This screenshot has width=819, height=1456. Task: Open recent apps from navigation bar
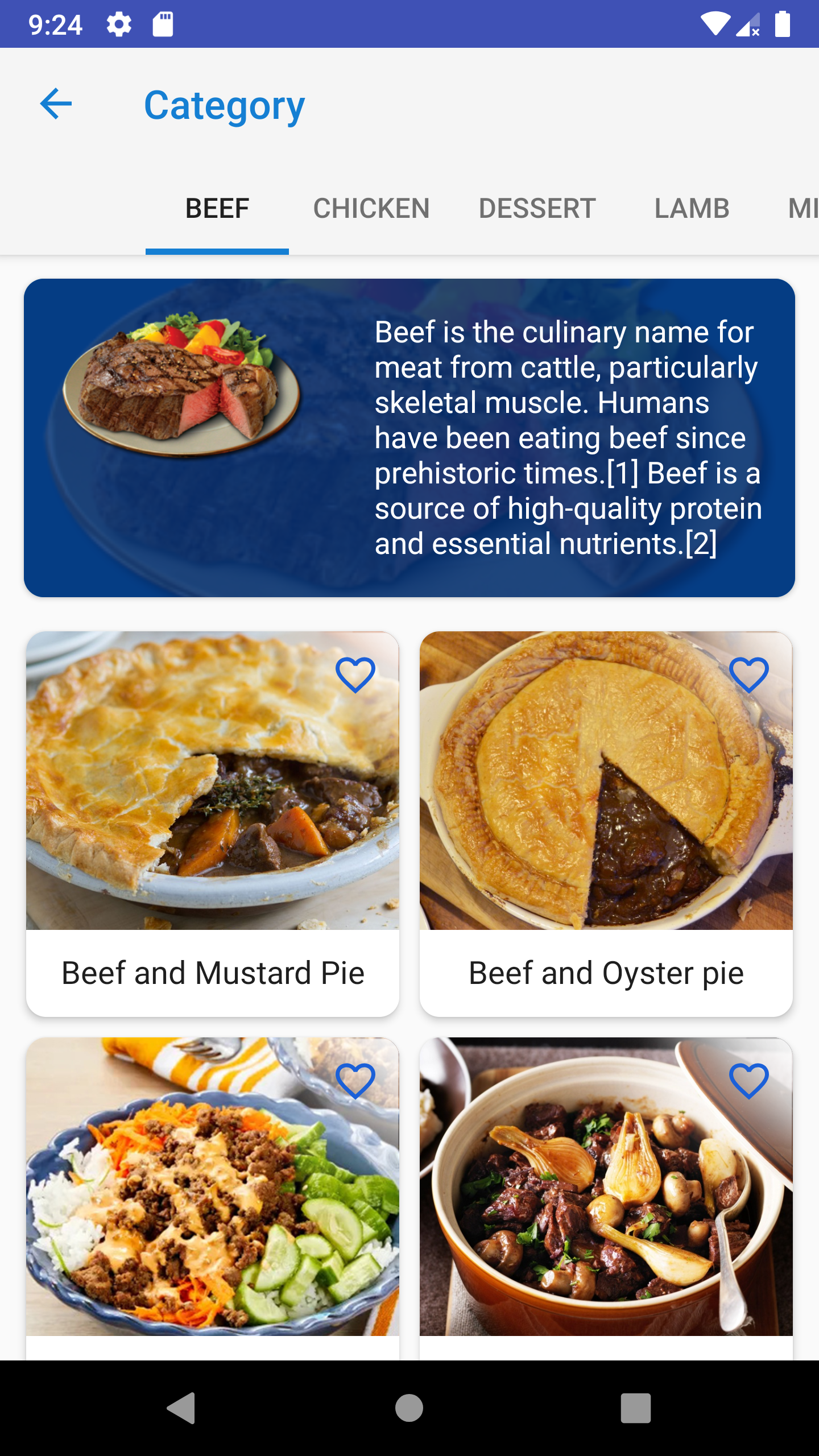coord(635,1408)
